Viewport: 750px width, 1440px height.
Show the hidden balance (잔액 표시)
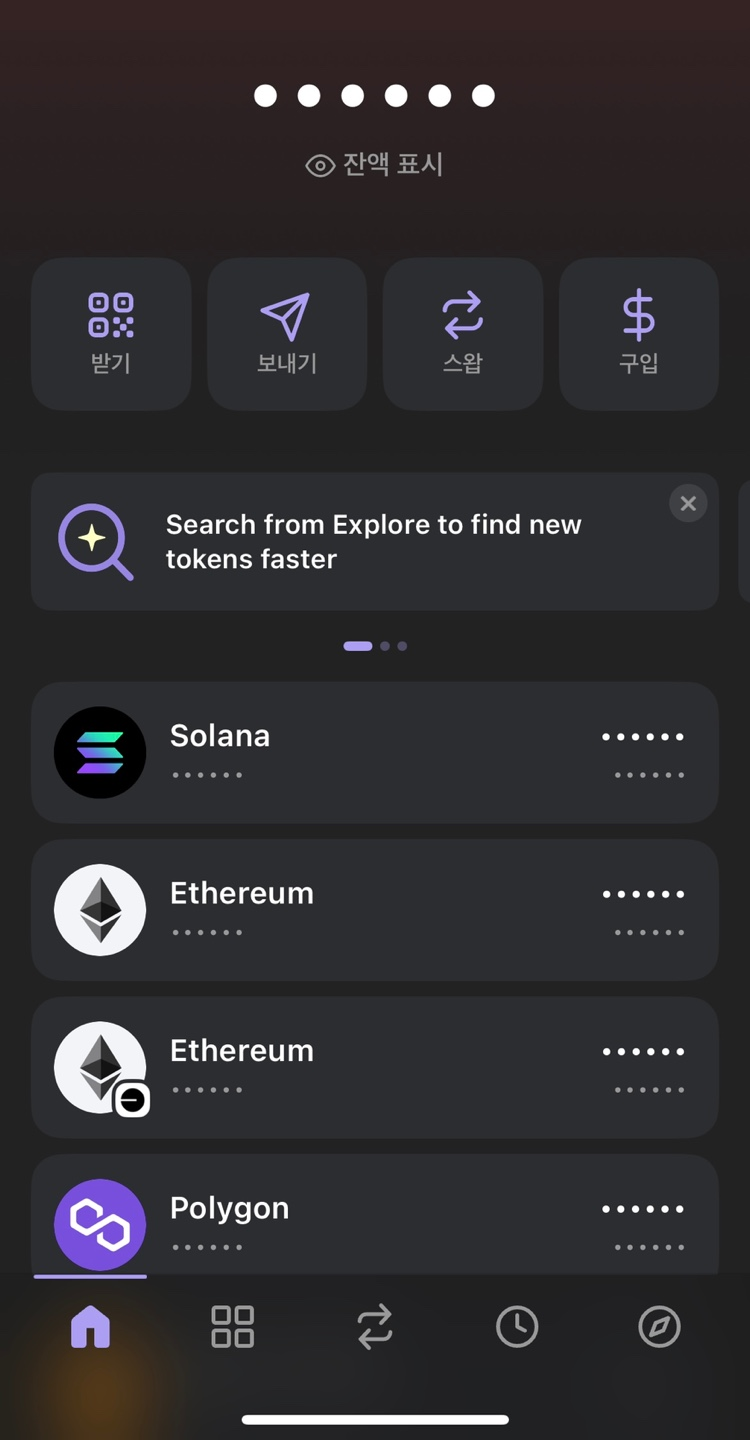coord(374,165)
